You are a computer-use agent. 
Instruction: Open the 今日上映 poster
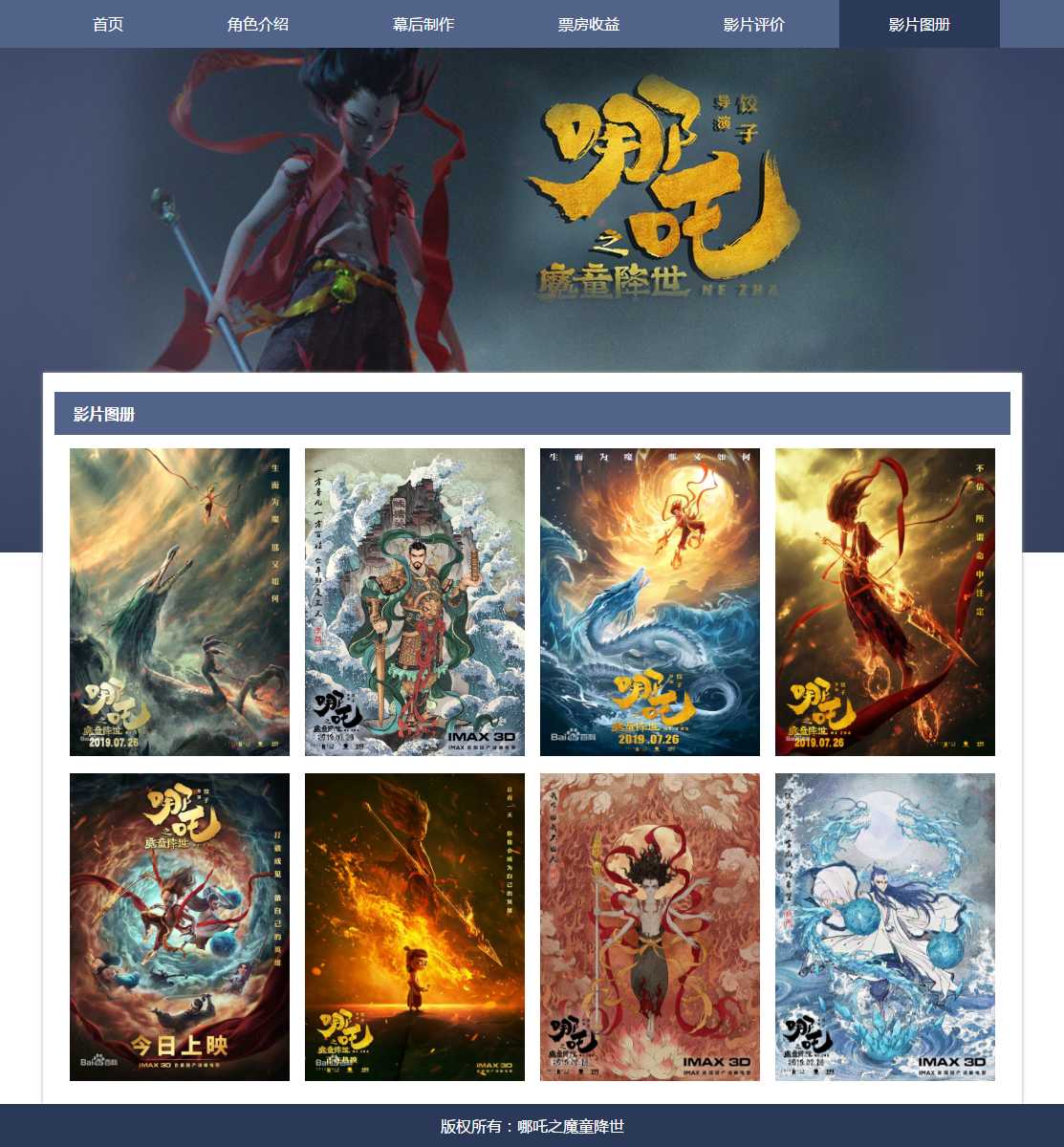tap(180, 927)
